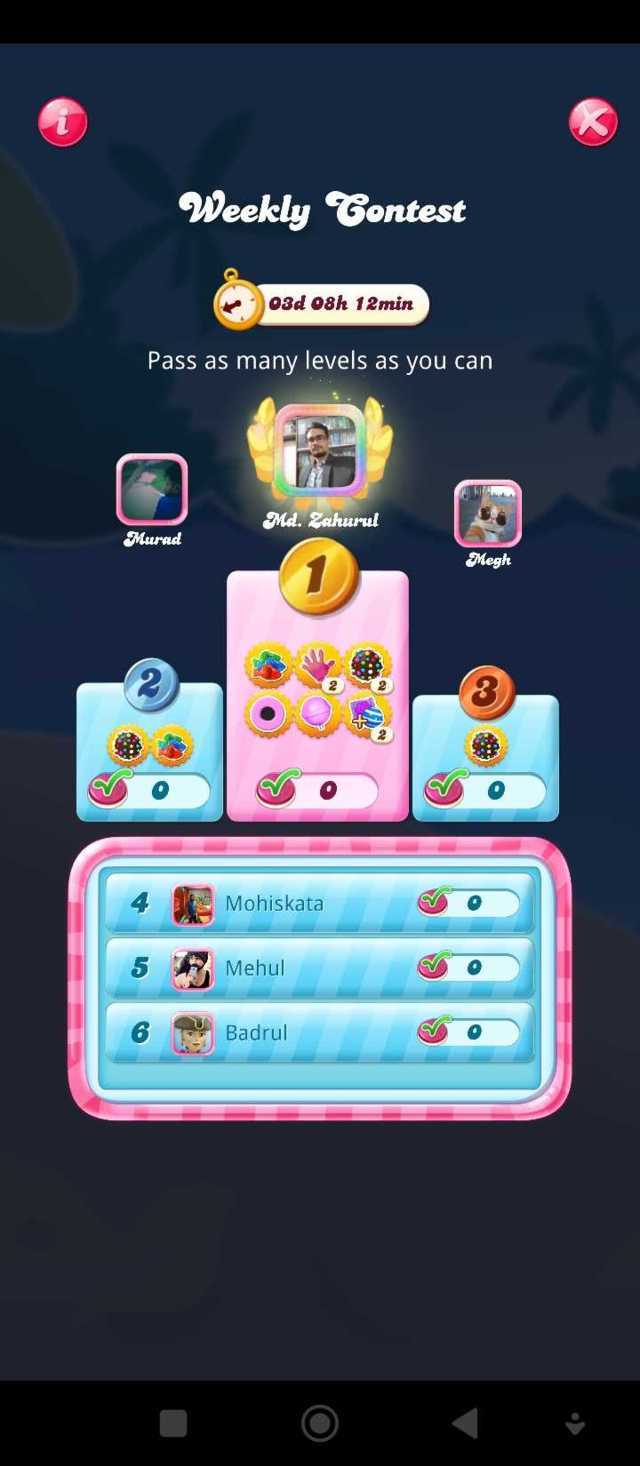View Md. Zahurul's profile picture
Screen dimensions: 640x1466
tap(319, 452)
